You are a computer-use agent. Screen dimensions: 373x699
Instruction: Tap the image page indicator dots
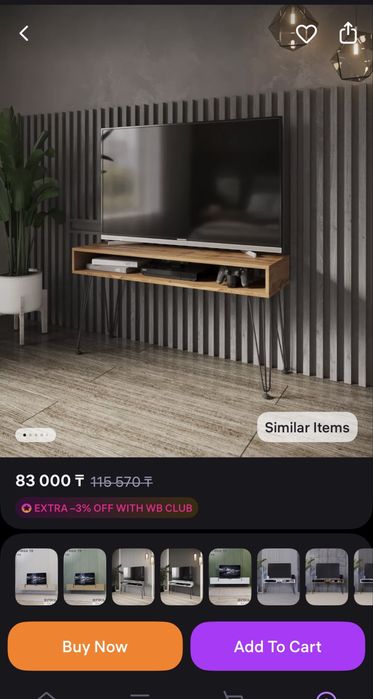click(x=36, y=435)
